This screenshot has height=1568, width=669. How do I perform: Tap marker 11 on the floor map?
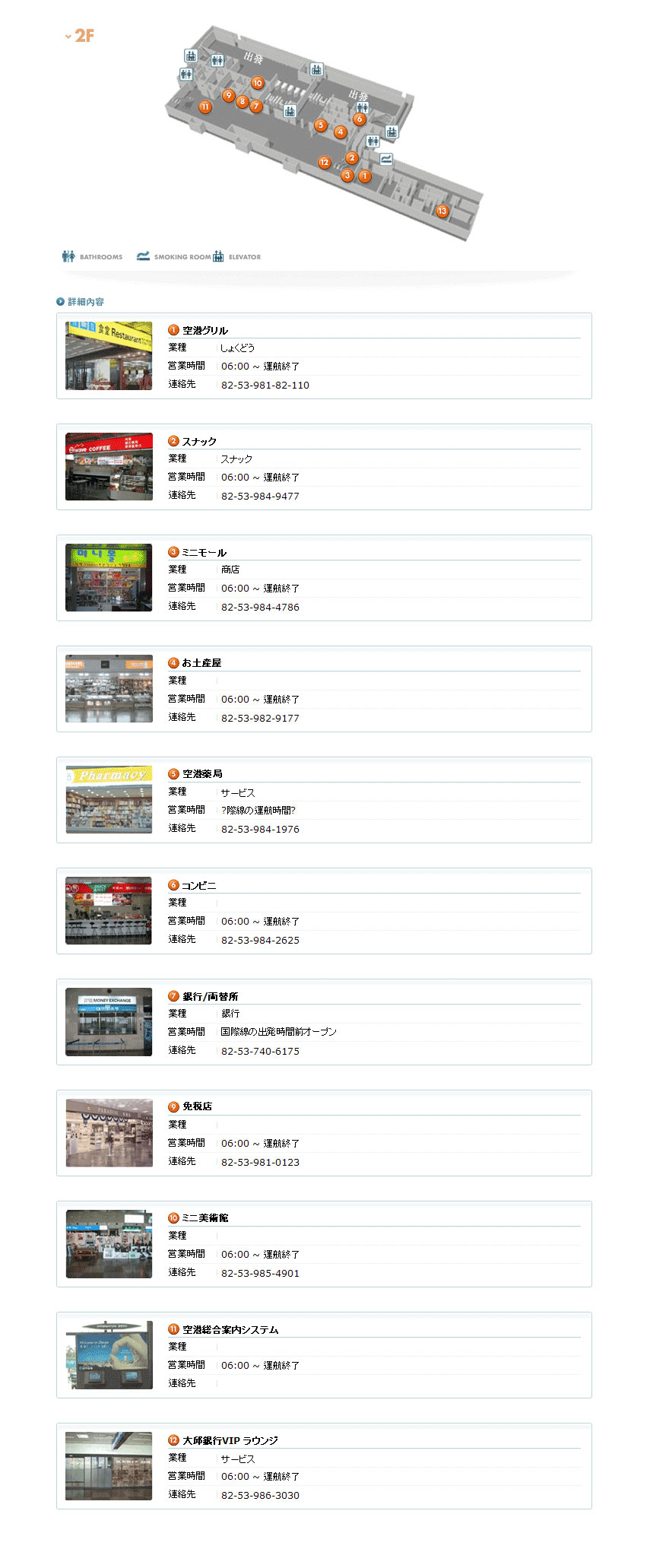[205, 107]
